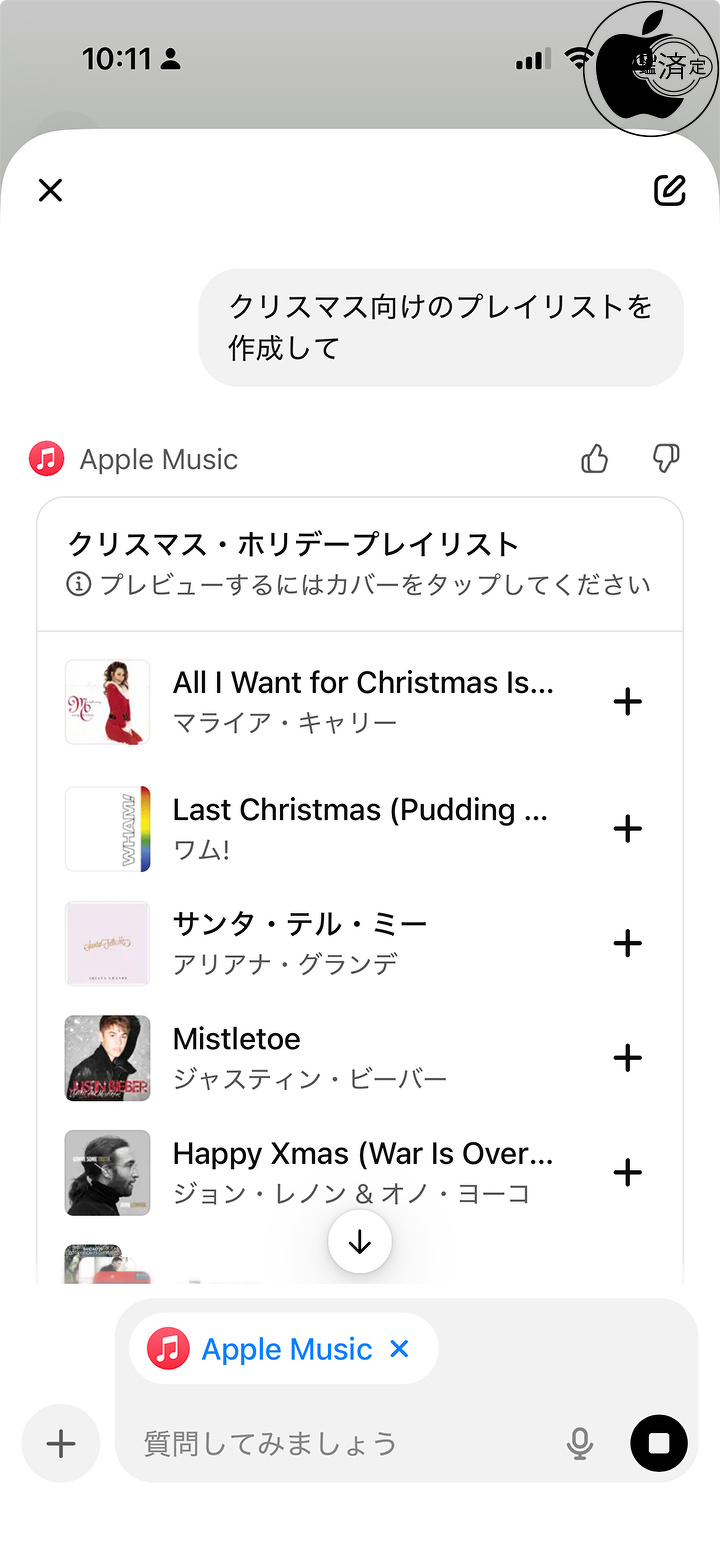Start voice dictation with the microphone
Viewport: 720px width, 1565px height.
click(580, 1443)
